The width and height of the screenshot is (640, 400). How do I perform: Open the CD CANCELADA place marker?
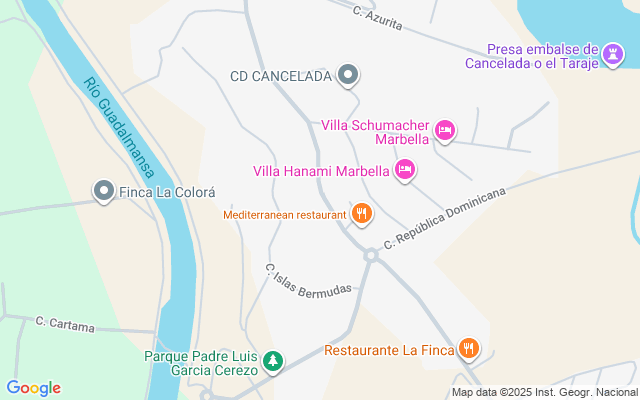(348, 75)
